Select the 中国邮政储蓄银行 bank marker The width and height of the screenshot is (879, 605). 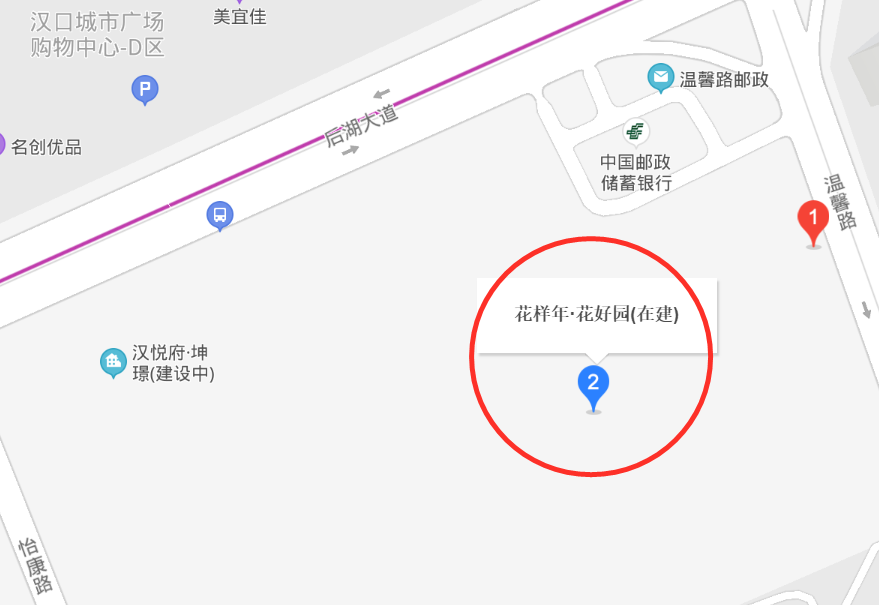tap(635, 130)
